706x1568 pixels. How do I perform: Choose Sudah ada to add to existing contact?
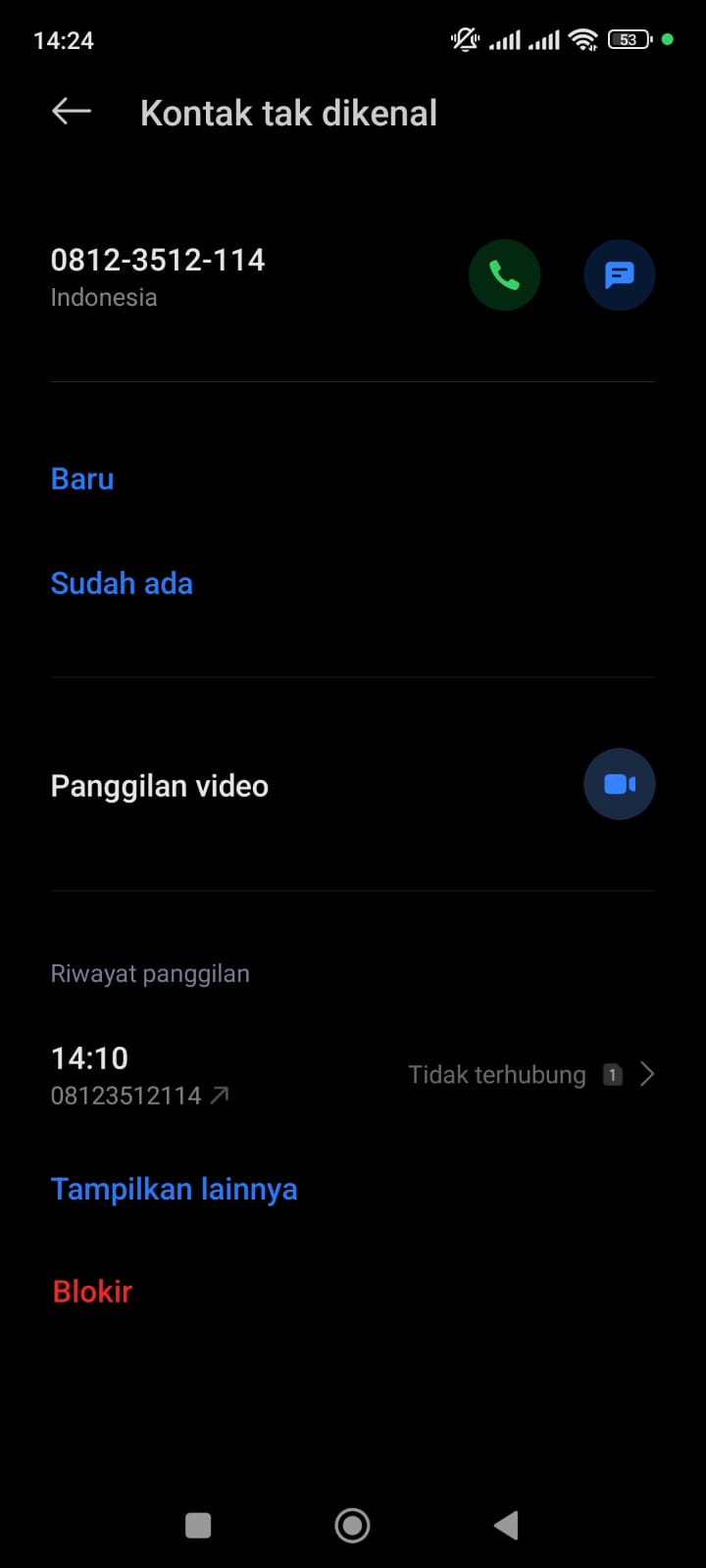[122, 584]
